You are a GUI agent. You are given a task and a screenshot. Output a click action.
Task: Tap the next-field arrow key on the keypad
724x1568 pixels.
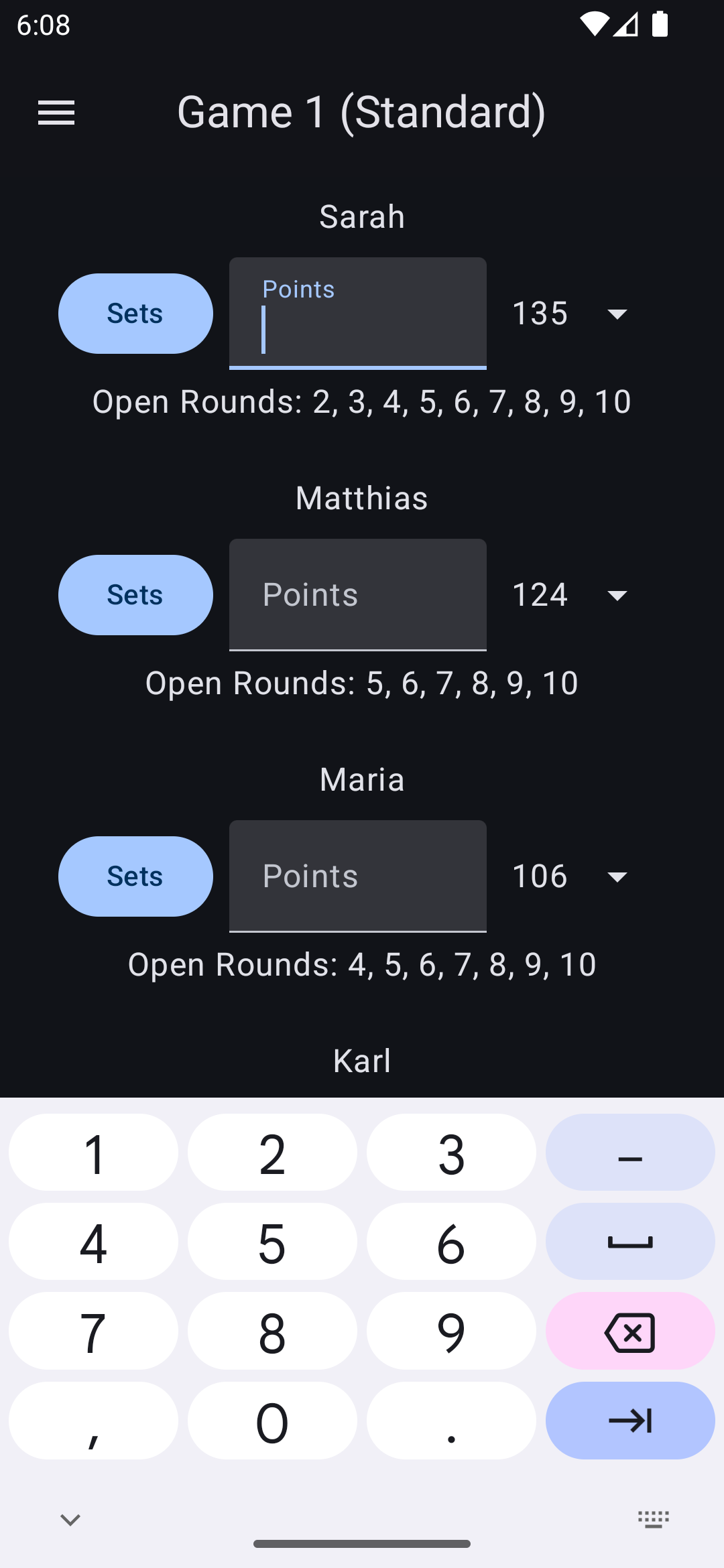630,1421
